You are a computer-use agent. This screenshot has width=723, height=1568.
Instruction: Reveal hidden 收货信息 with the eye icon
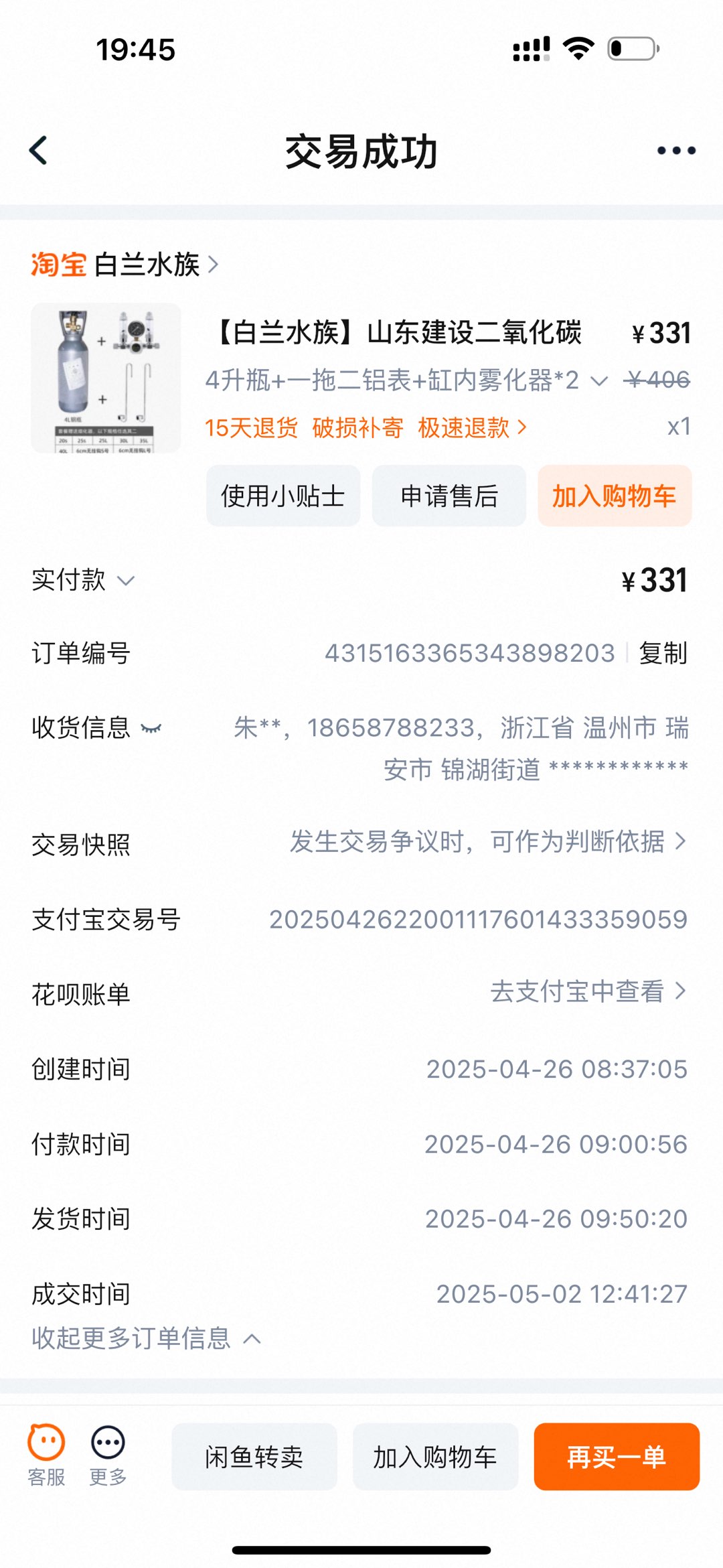[151, 728]
